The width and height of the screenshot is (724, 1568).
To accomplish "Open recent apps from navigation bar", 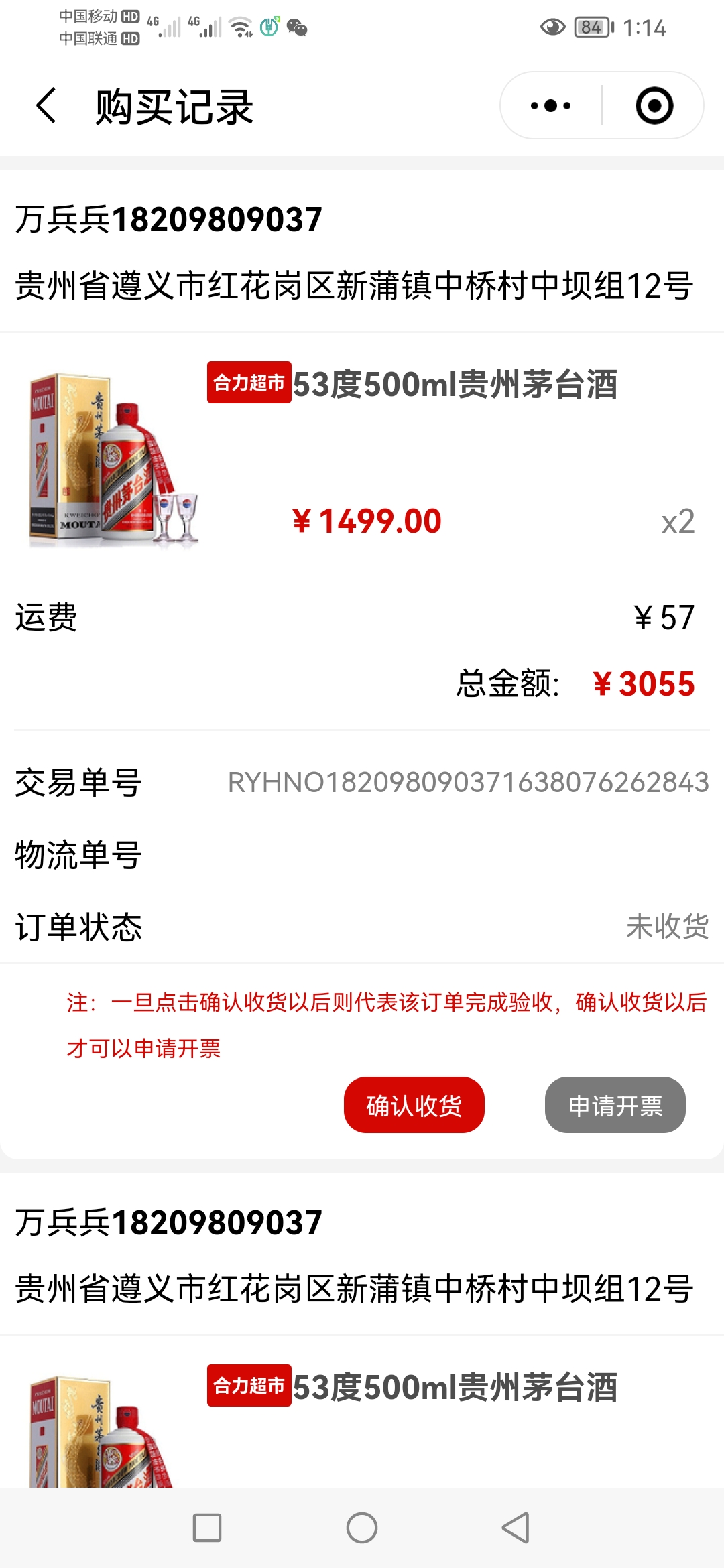I will [x=207, y=1528].
